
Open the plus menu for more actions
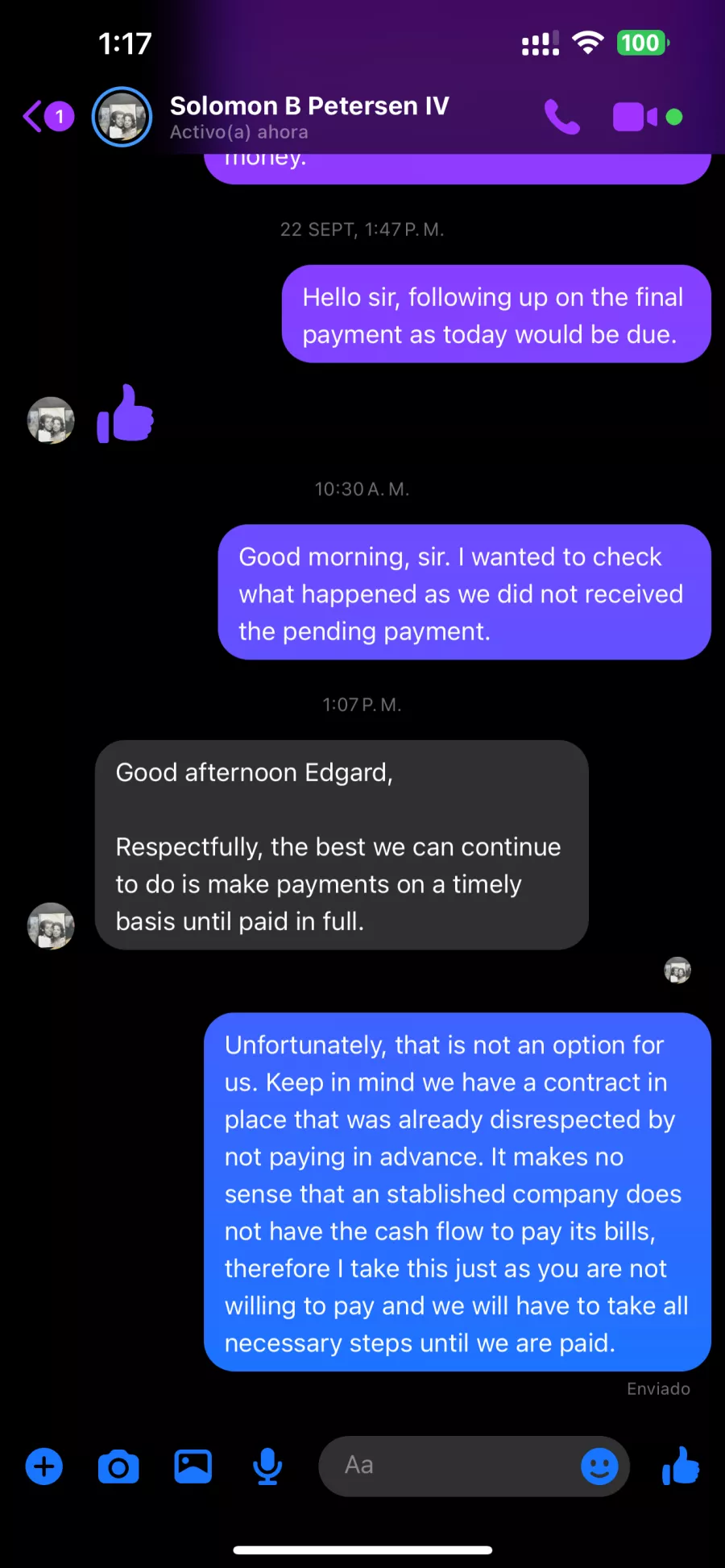point(44,1467)
